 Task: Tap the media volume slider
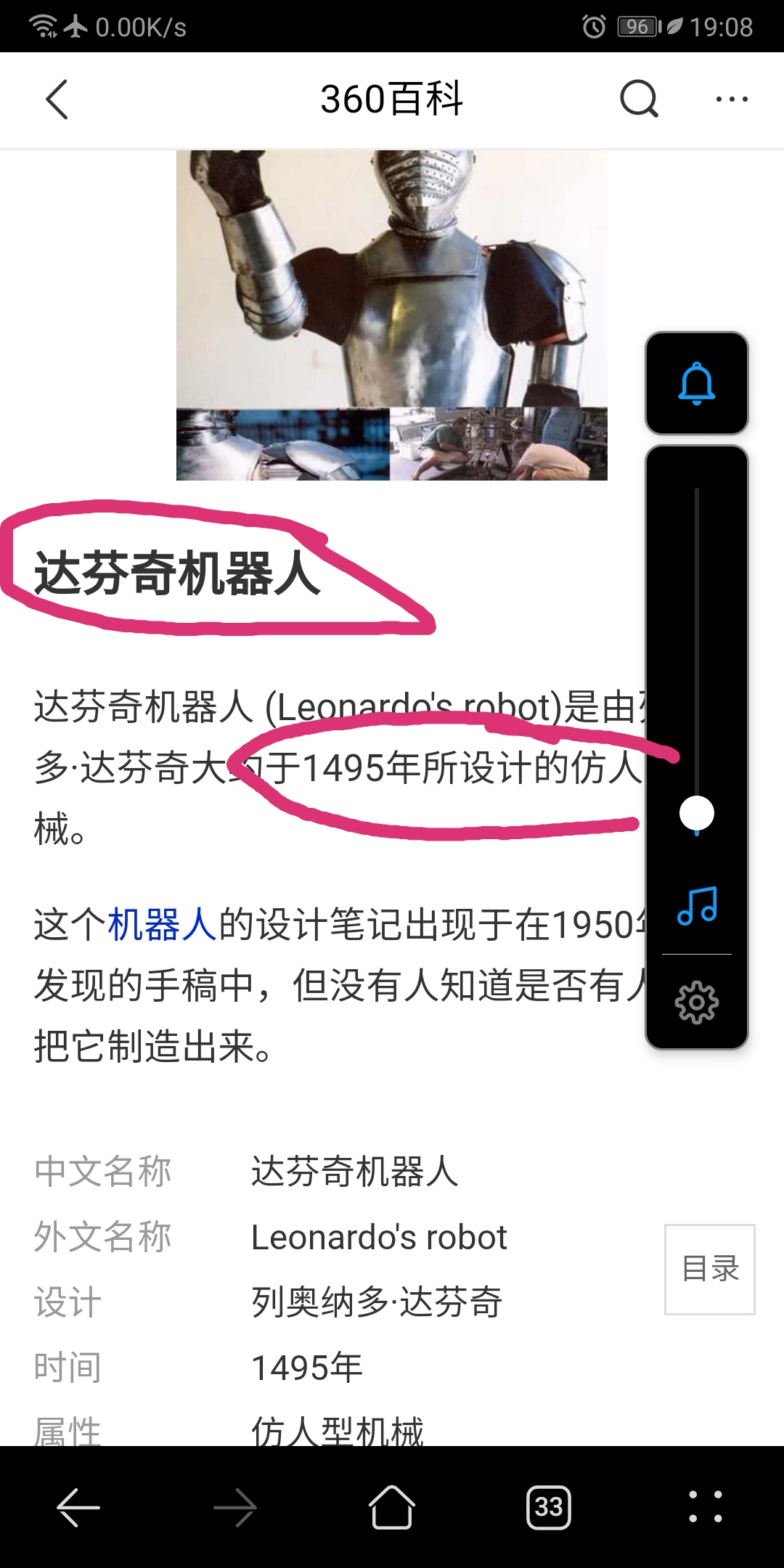click(x=697, y=812)
